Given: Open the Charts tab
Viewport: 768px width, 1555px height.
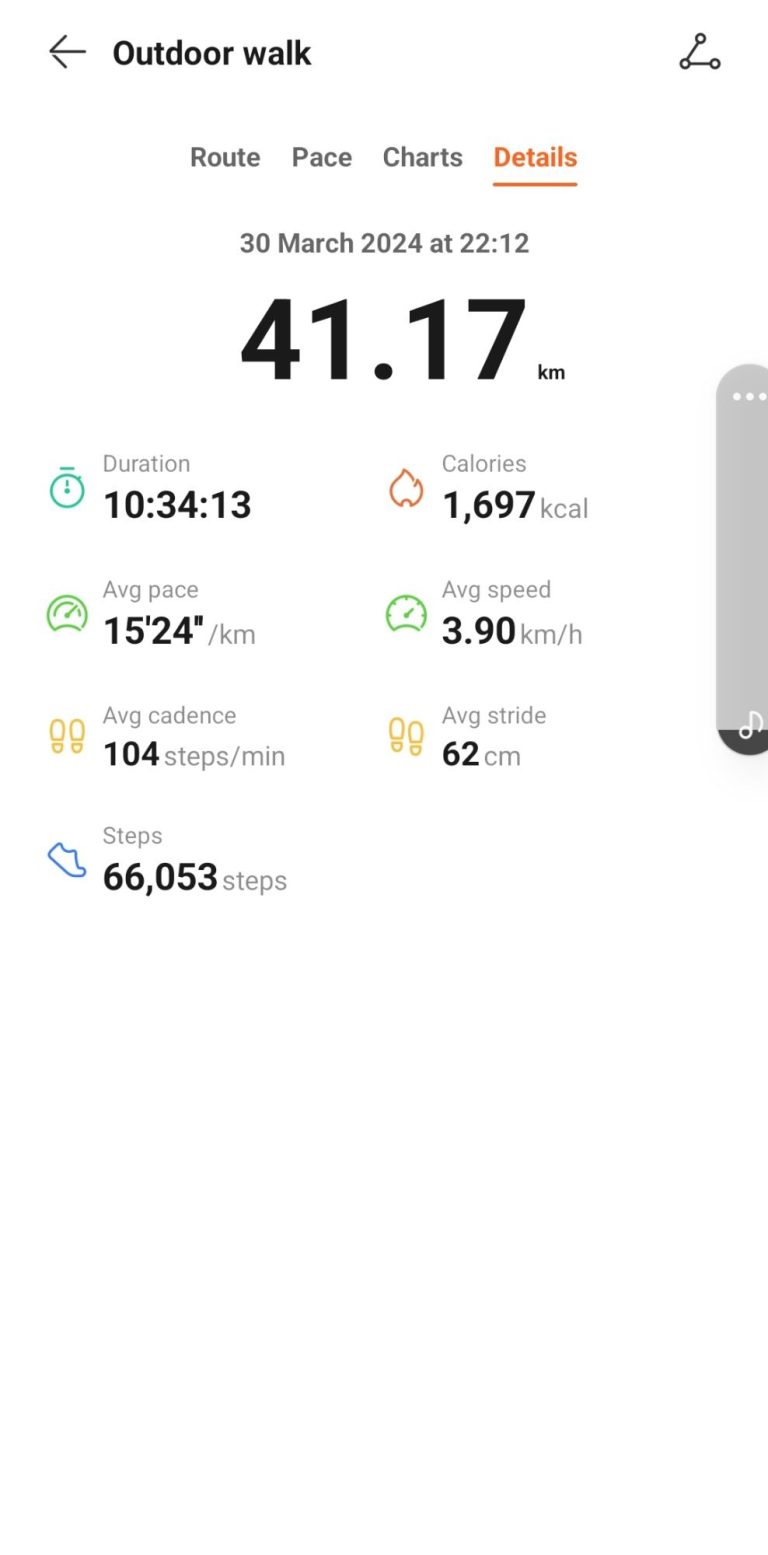Looking at the screenshot, I should pyautogui.click(x=422, y=157).
